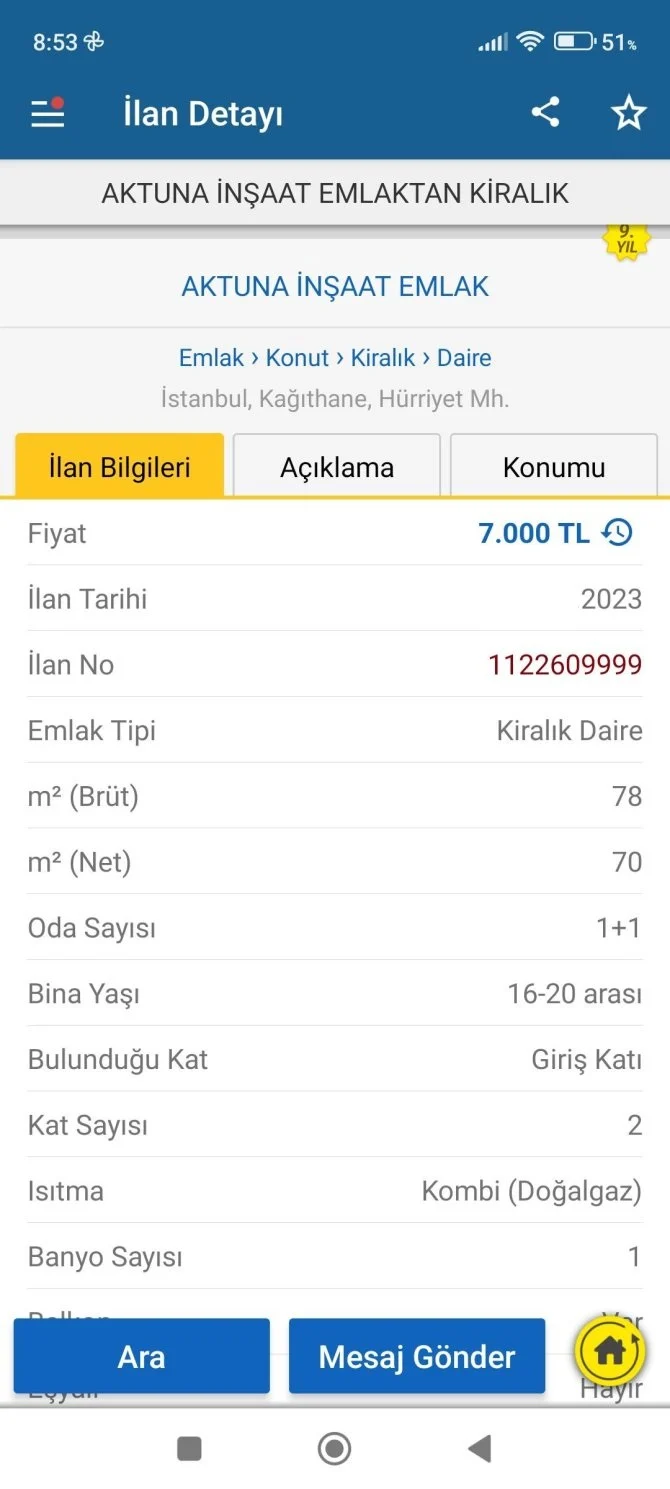Open the hamburger menu

point(47,113)
